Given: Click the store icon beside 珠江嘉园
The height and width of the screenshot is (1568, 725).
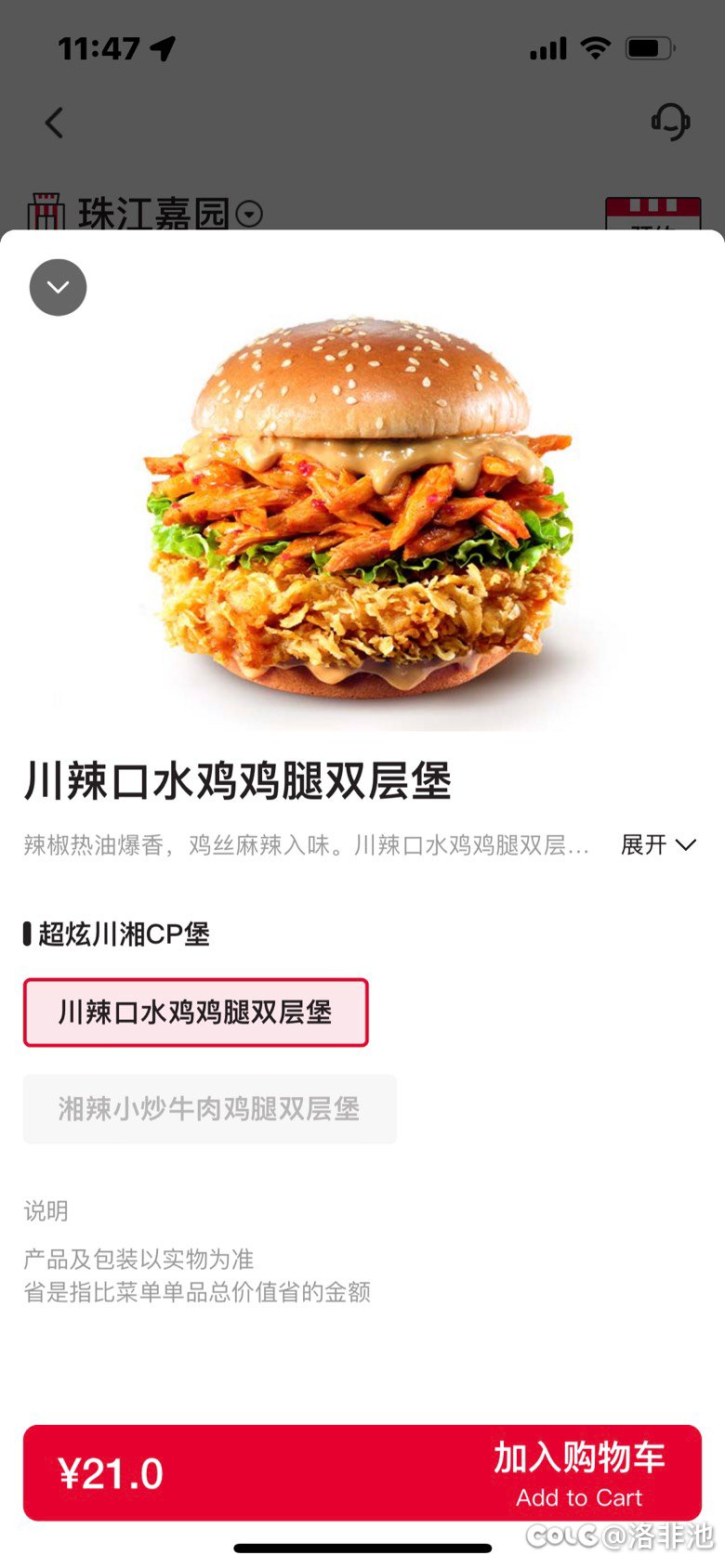Looking at the screenshot, I should pyautogui.click(x=48, y=212).
